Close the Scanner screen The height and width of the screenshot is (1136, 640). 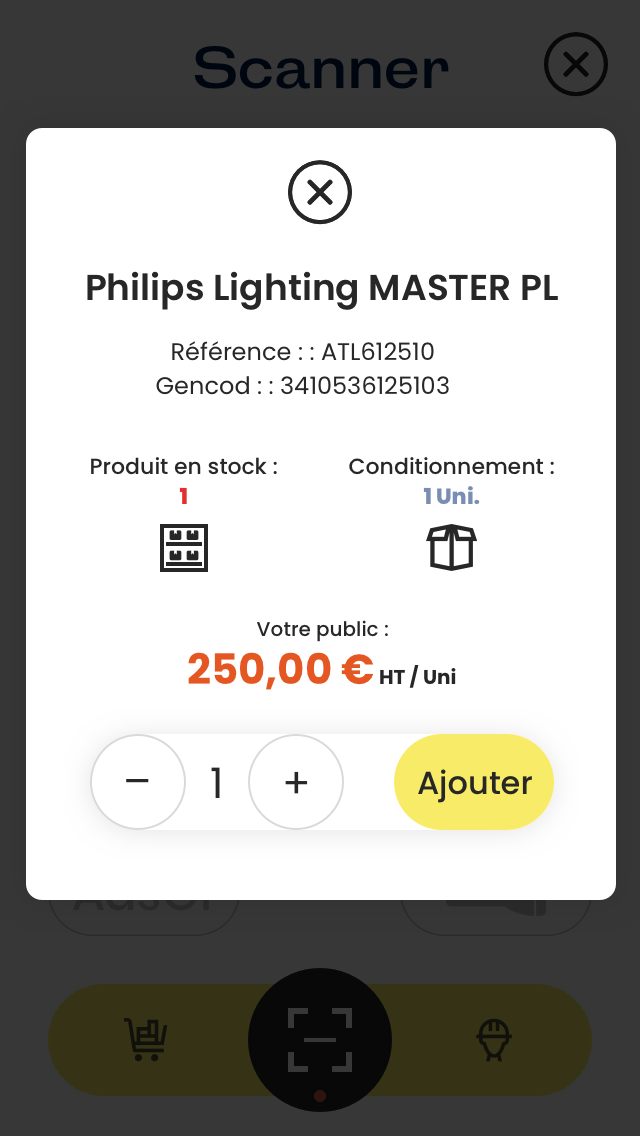576,64
